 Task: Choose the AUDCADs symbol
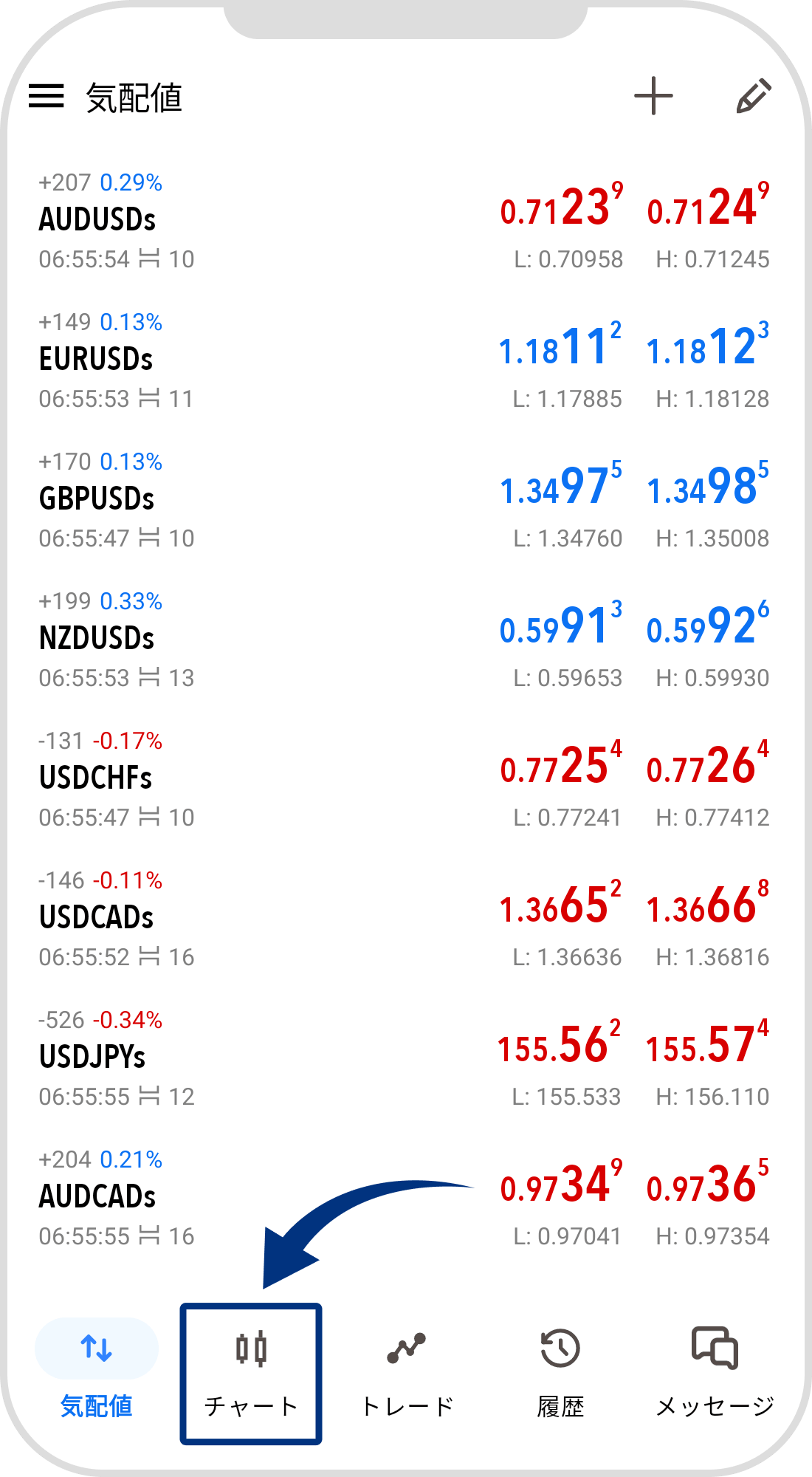click(97, 1197)
